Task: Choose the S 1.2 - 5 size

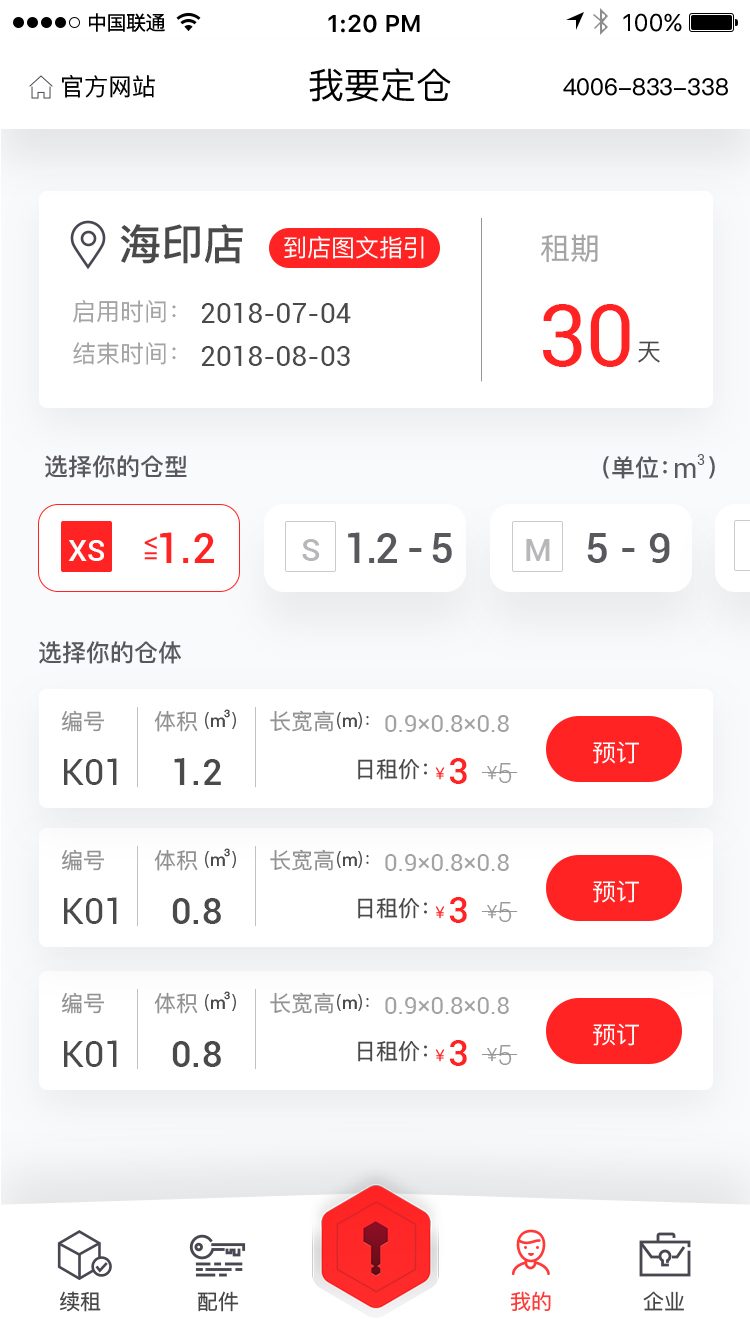Action: pos(365,548)
